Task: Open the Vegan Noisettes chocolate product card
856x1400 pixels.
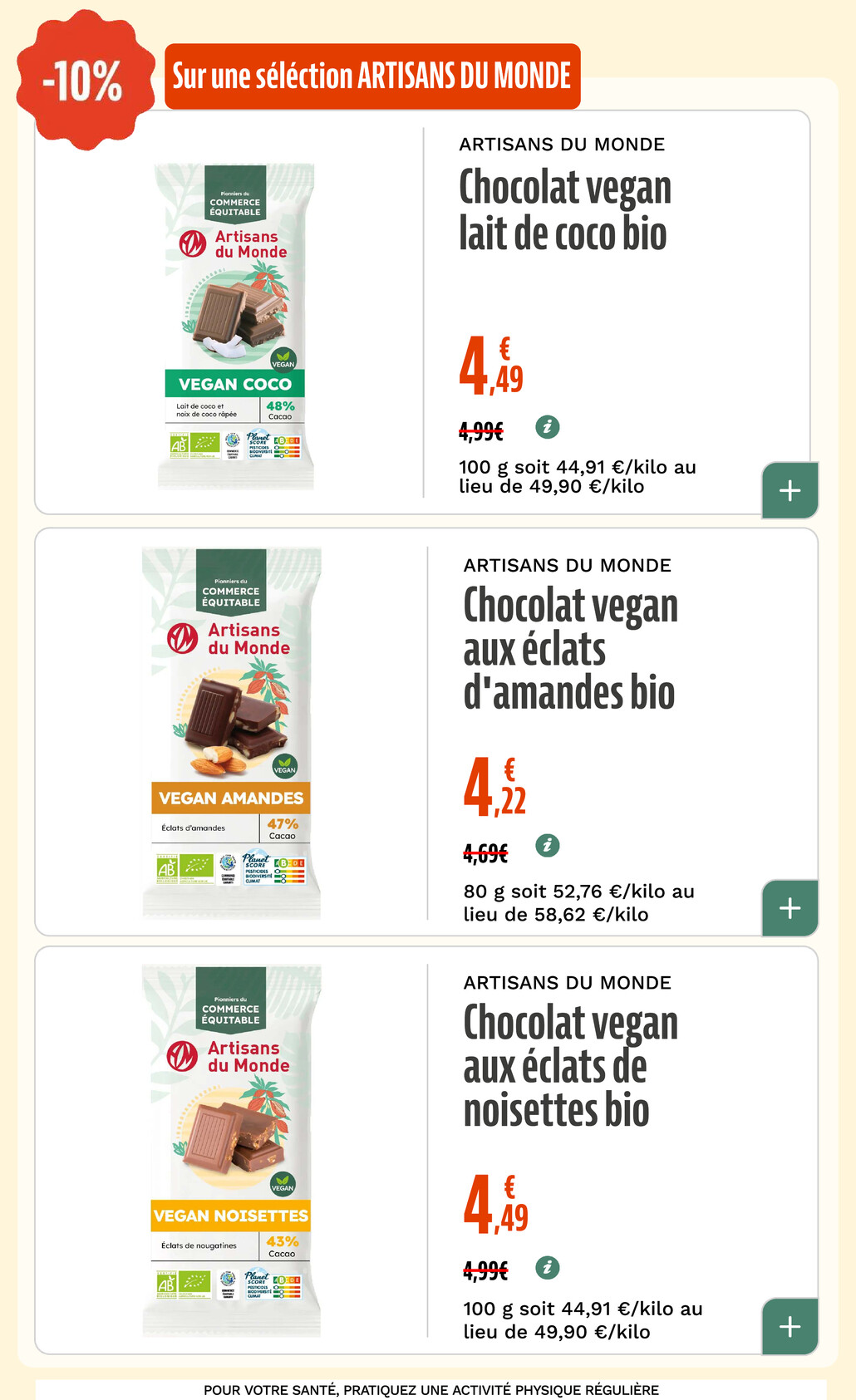Action: tap(426, 1150)
